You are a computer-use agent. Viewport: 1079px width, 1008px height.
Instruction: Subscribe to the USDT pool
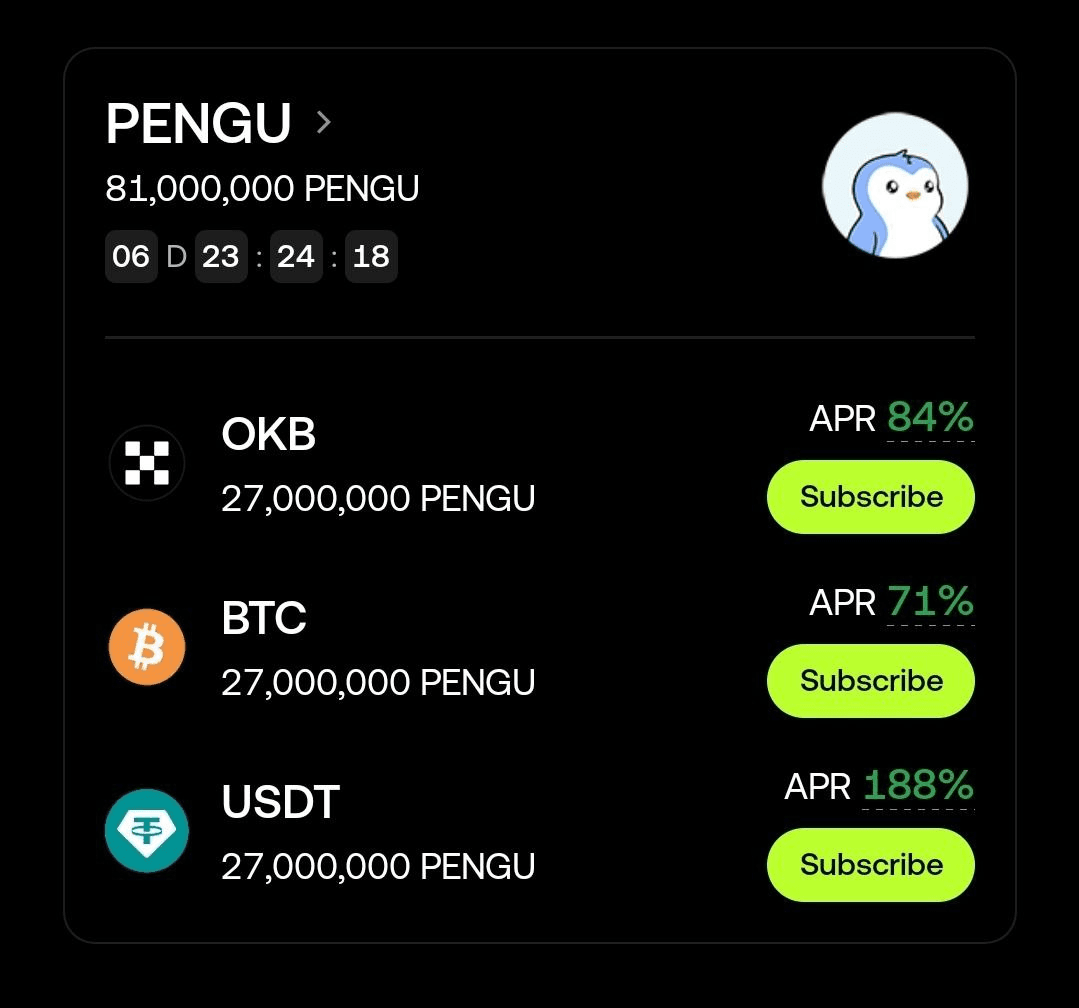coord(870,865)
